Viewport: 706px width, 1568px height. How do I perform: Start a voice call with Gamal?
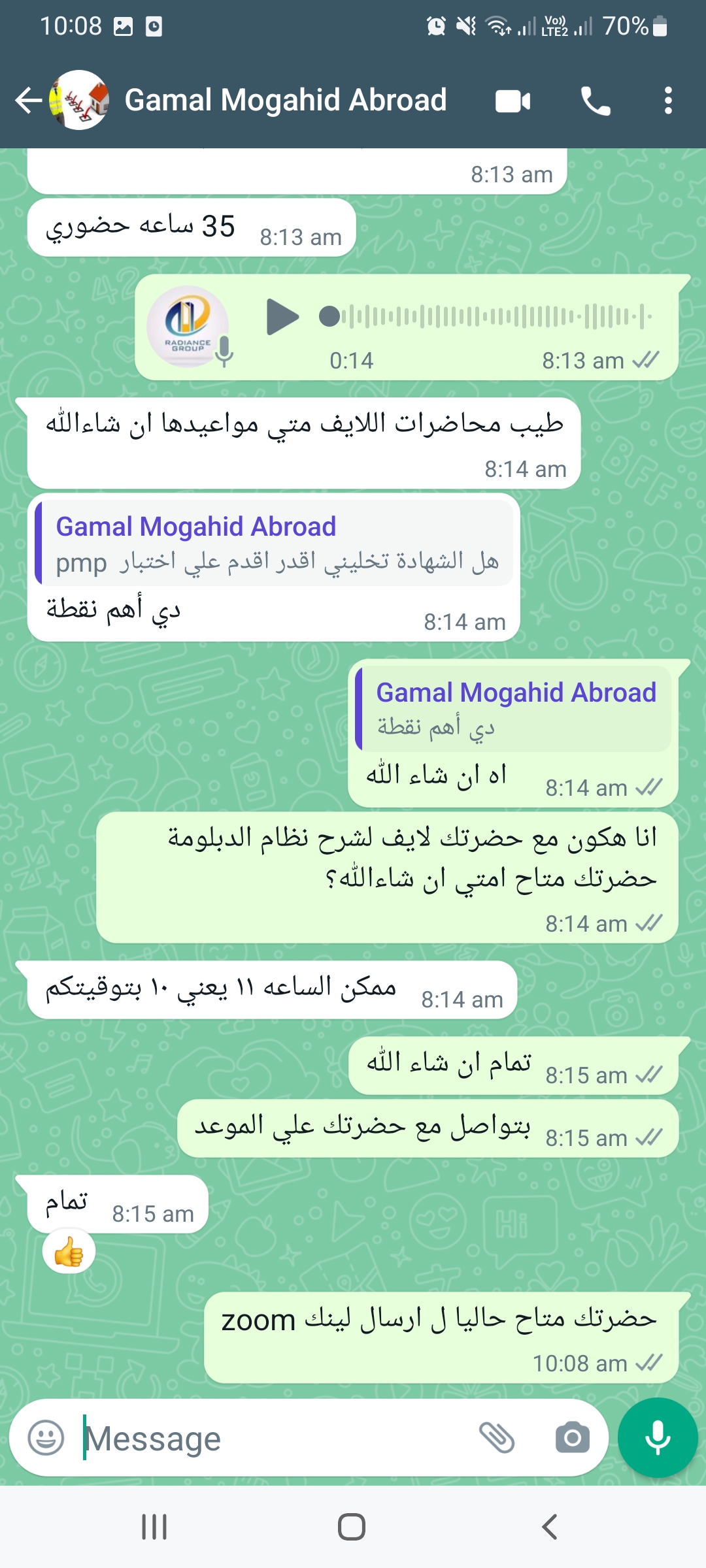tap(596, 101)
